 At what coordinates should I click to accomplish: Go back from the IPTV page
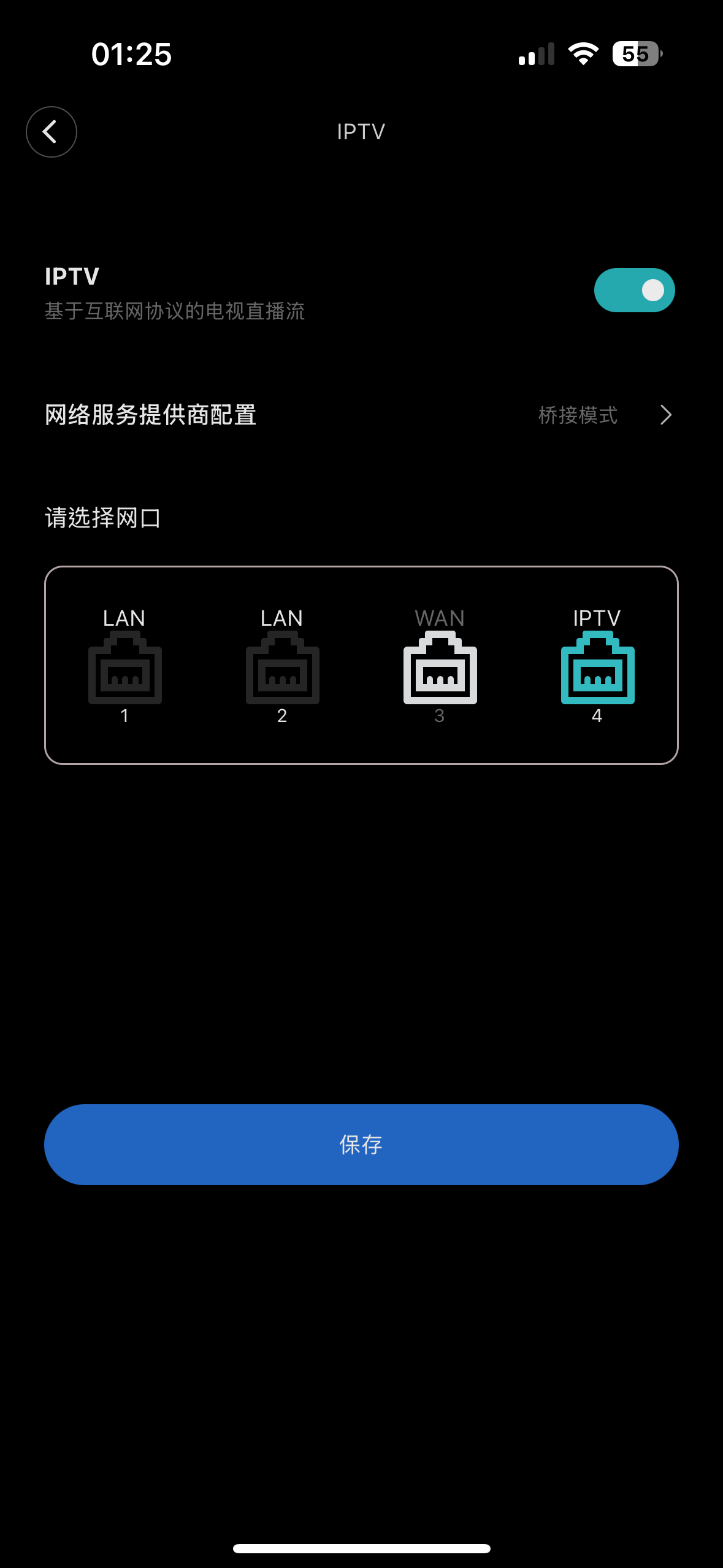[52, 132]
